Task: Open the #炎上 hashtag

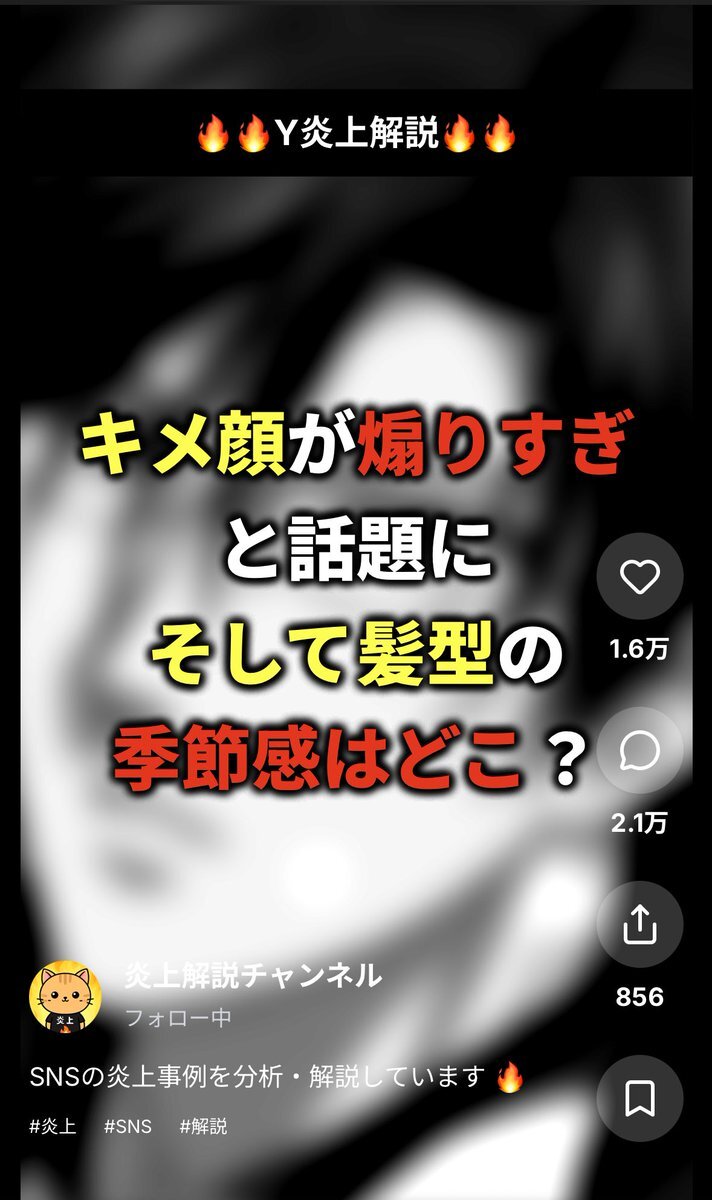Action: point(53,1126)
